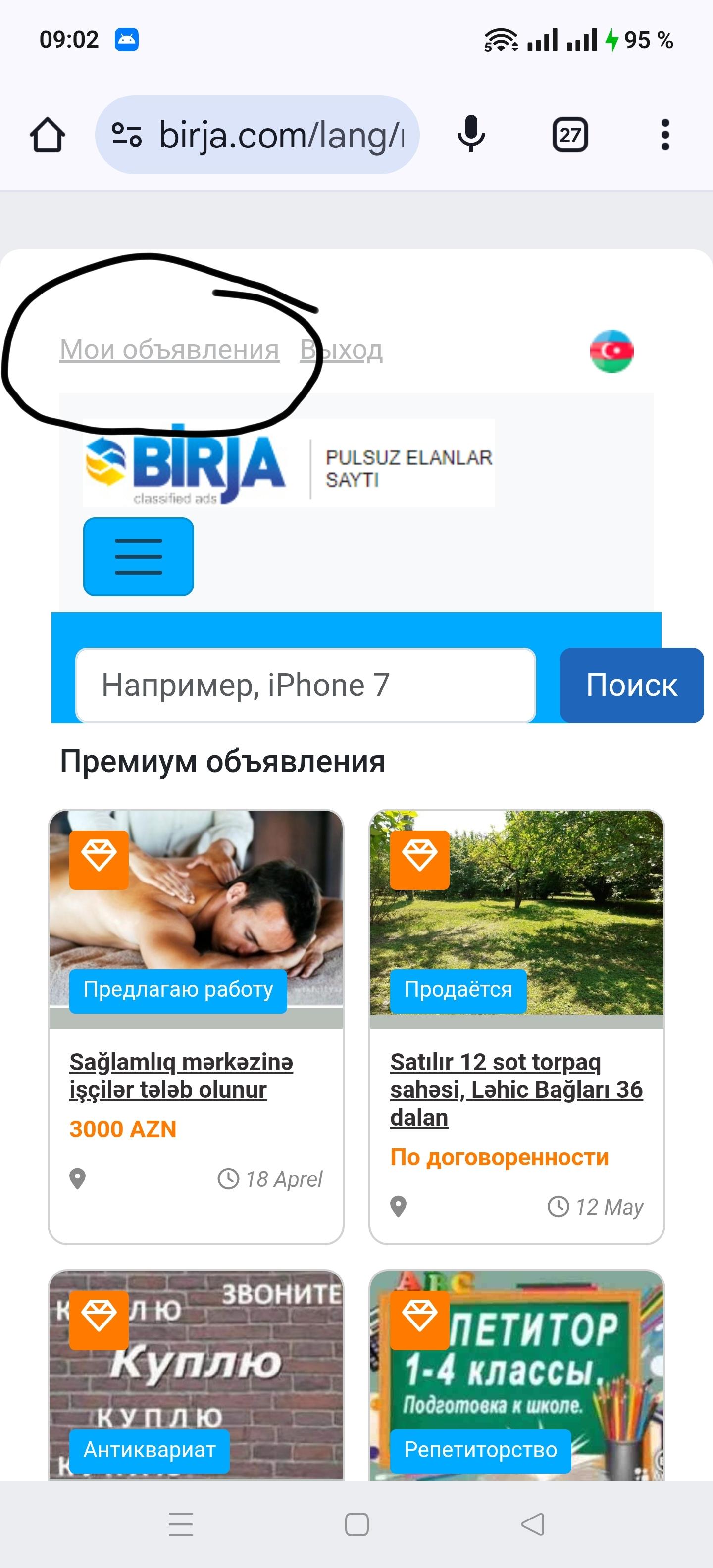
Task: Open the Антиквариат premium ad card
Action: click(196, 1374)
